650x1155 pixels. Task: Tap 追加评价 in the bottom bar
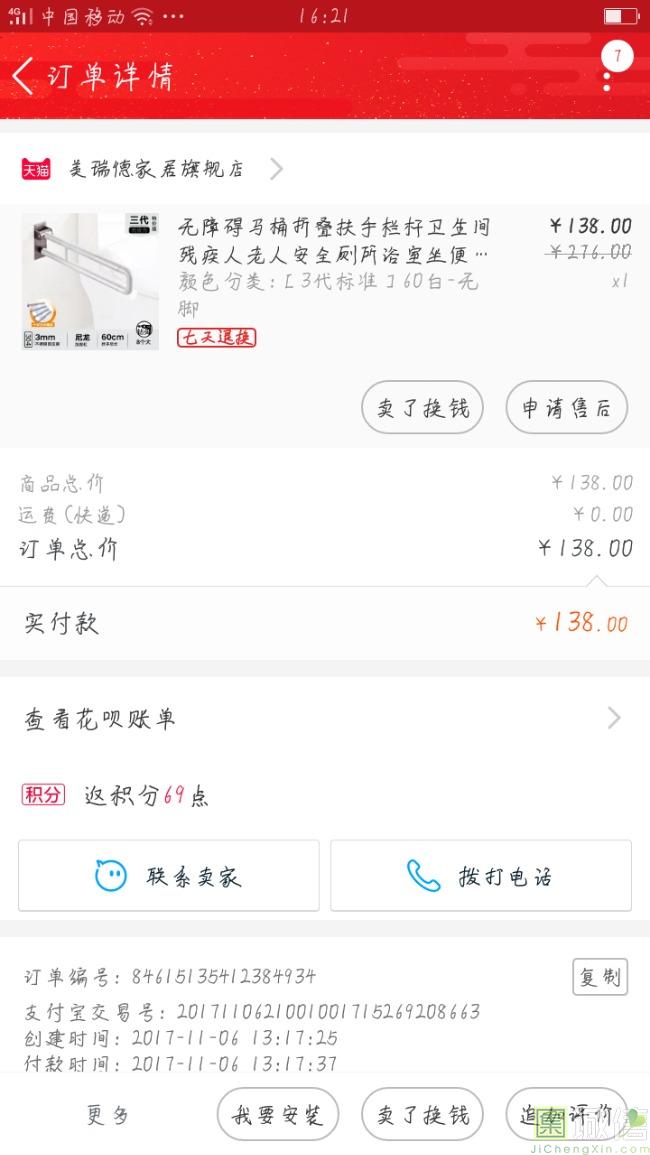pyautogui.click(x=566, y=1114)
